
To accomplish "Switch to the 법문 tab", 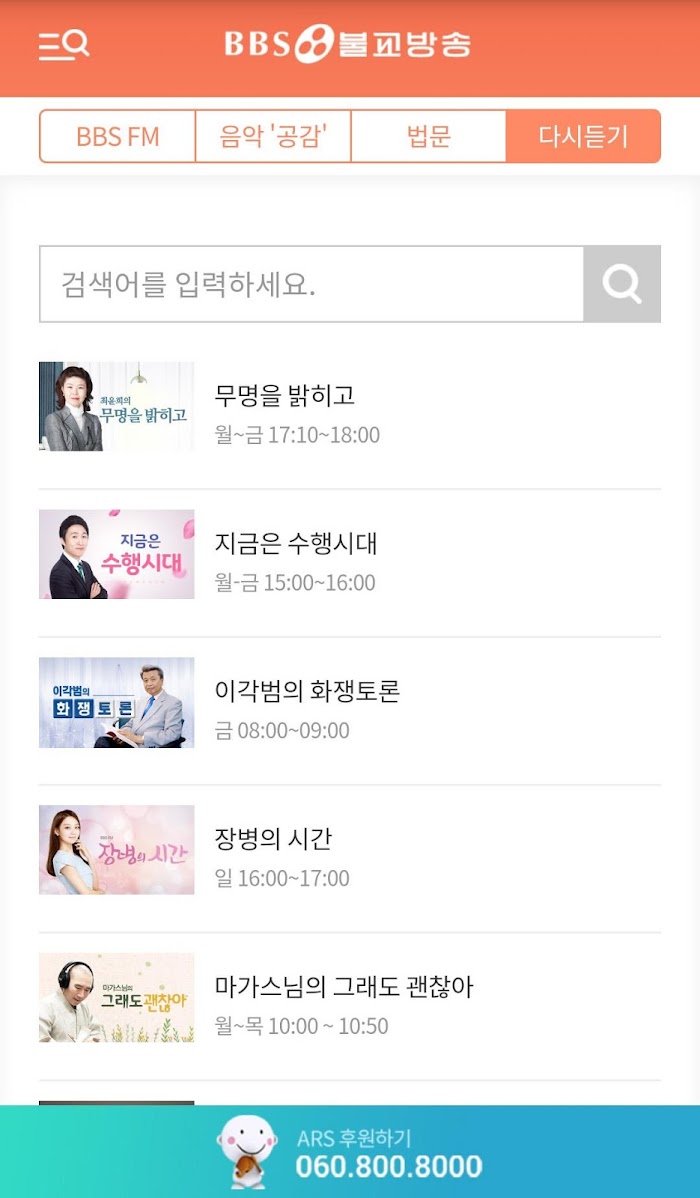I will click(429, 136).
